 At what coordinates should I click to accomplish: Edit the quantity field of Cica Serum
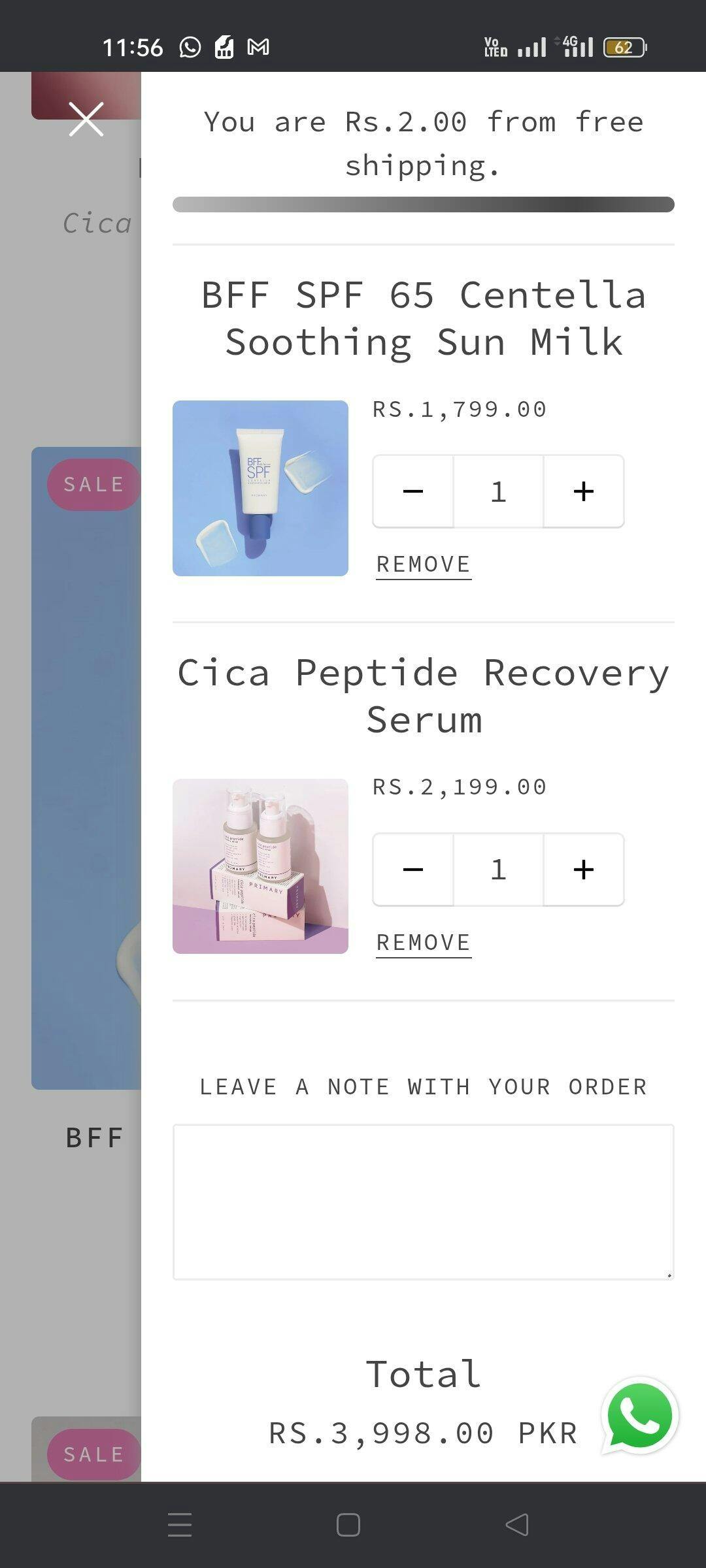(498, 870)
